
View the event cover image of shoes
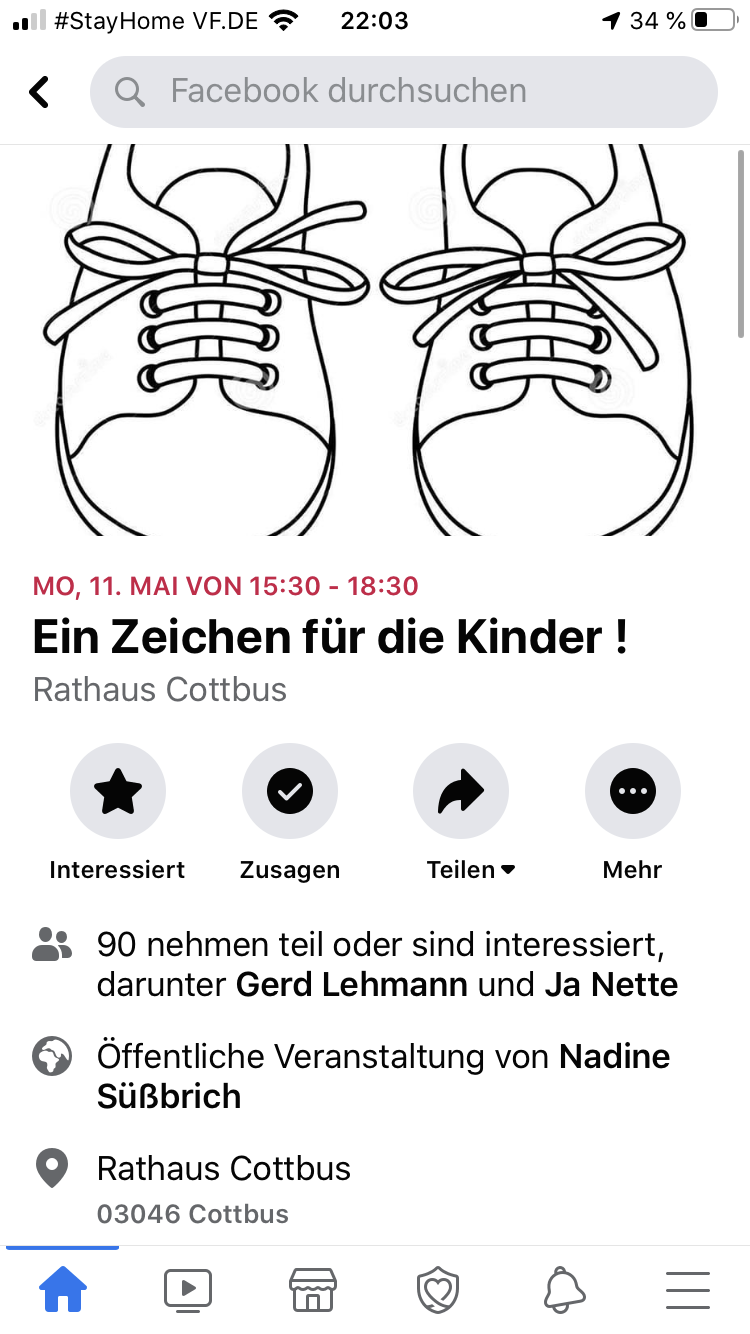tap(375, 340)
